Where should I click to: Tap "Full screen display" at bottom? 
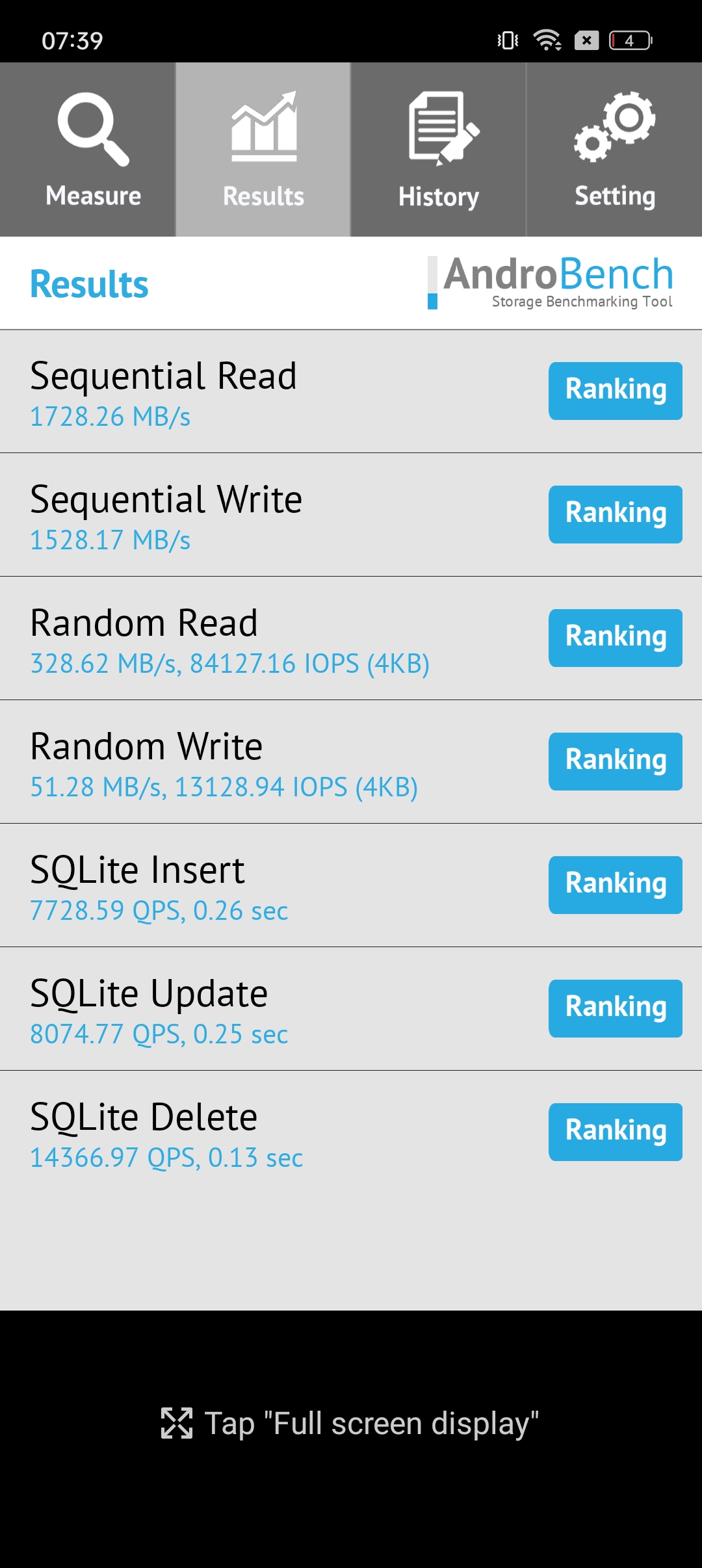point(350,1423)
